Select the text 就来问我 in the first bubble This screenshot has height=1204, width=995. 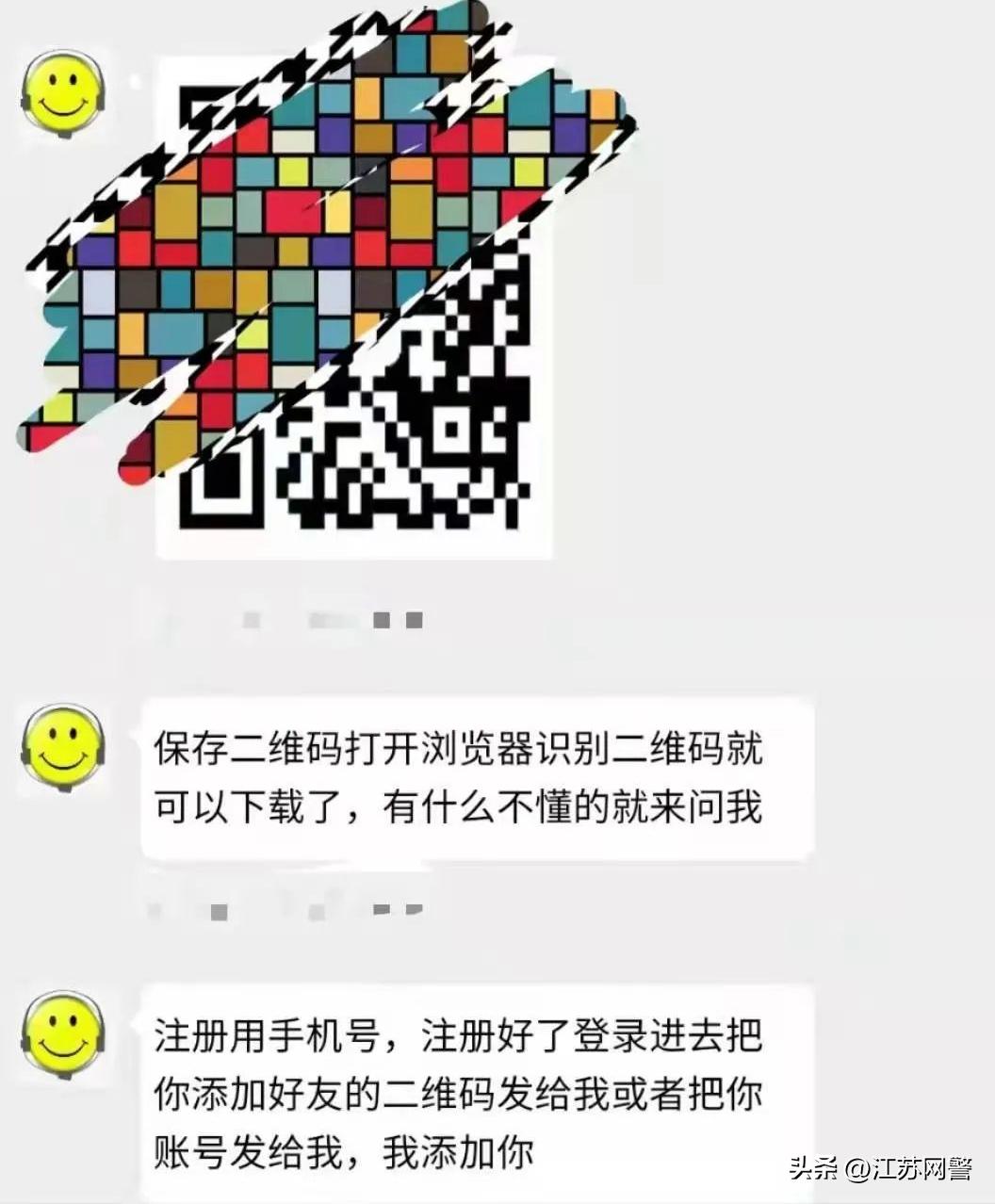(x=688, y=807)
